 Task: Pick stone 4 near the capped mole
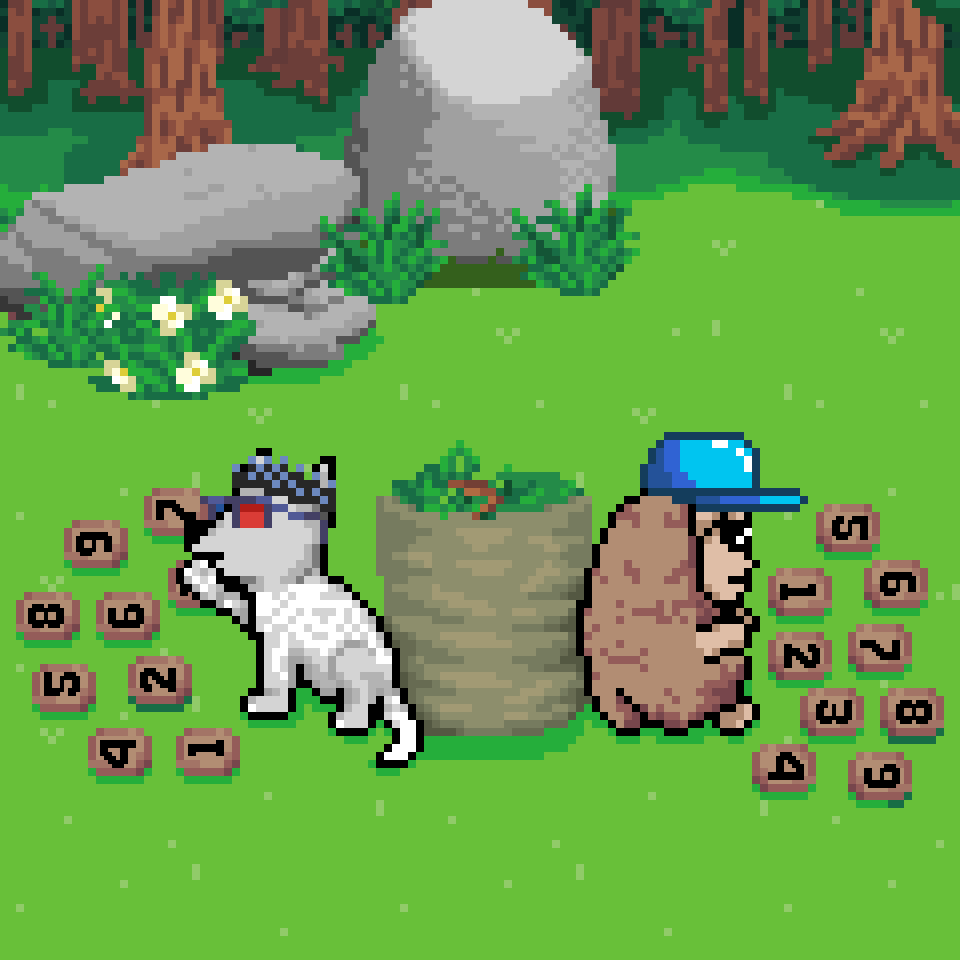[783, 766]
